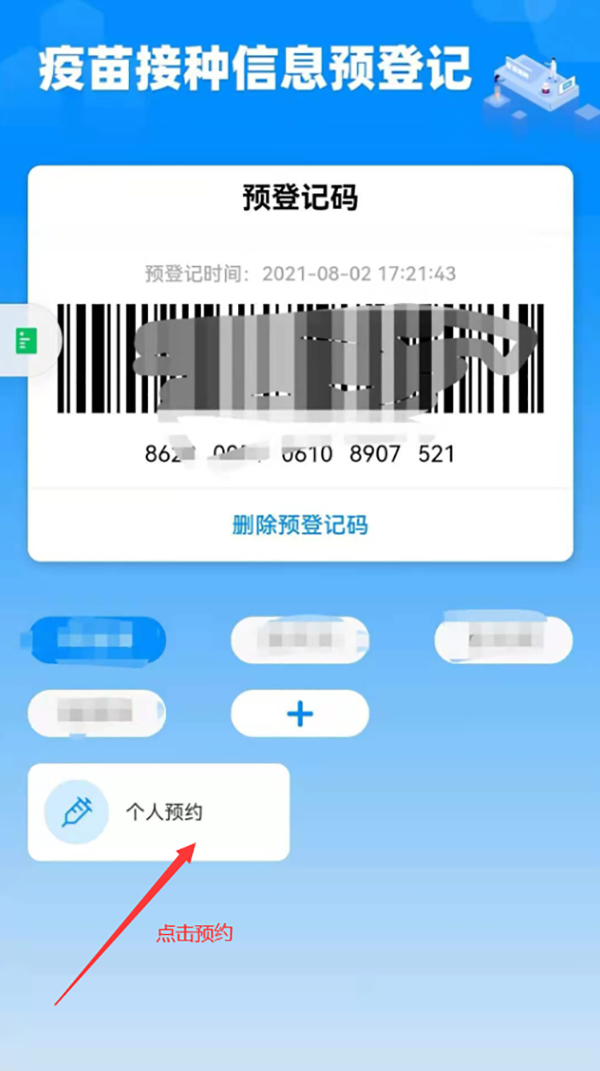
Task: Add a new person with the plus button
Action: click(300, 714)
